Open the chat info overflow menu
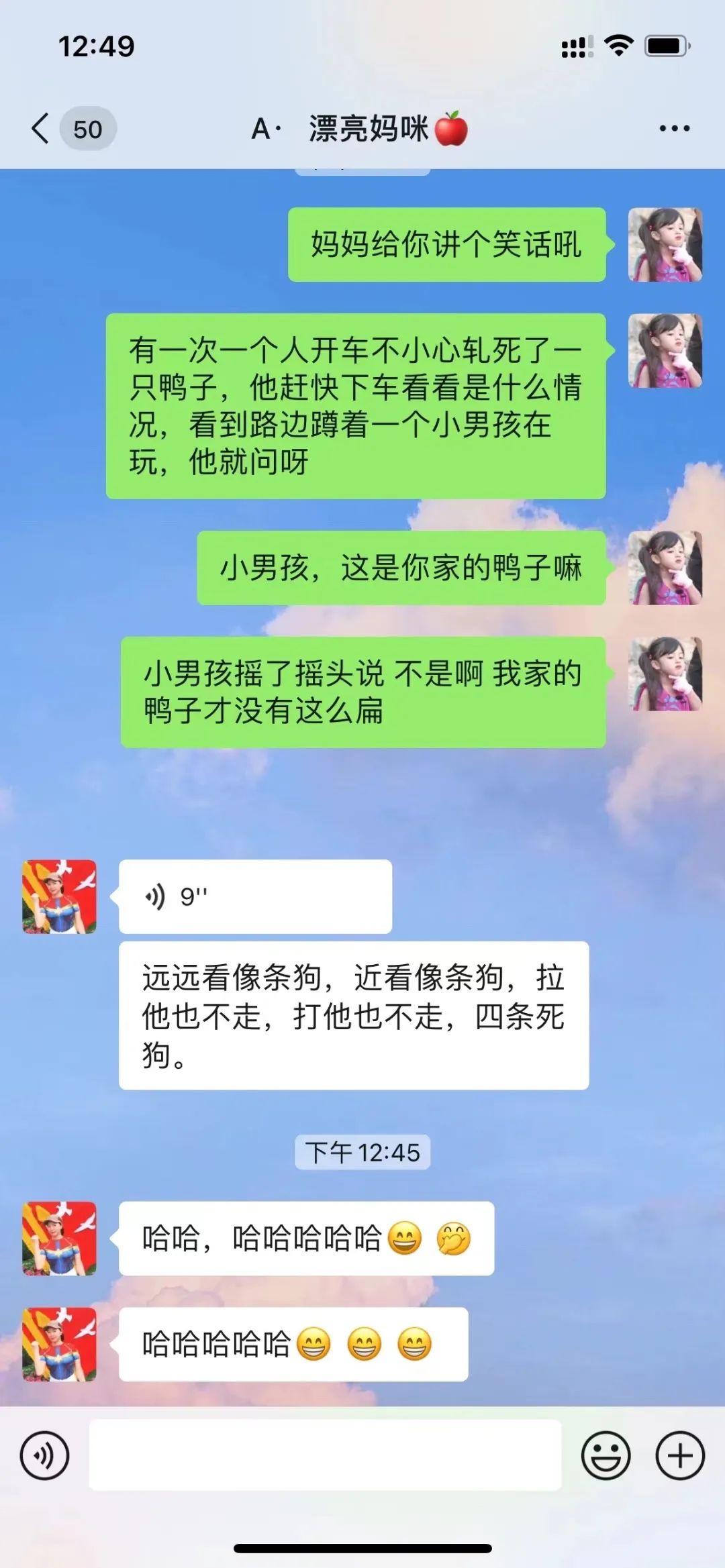 click(674, 128)
